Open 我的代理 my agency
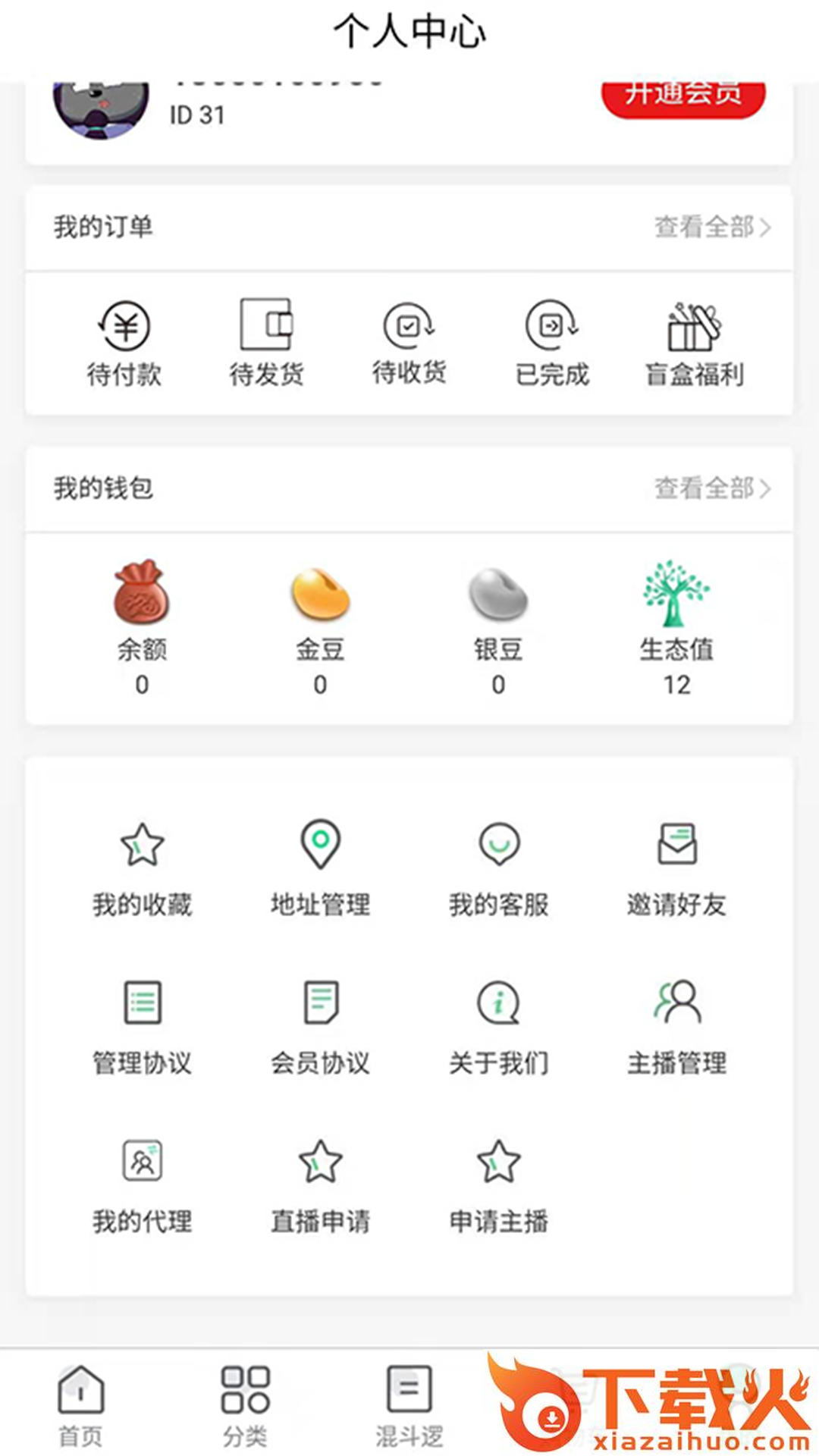 142,1185
